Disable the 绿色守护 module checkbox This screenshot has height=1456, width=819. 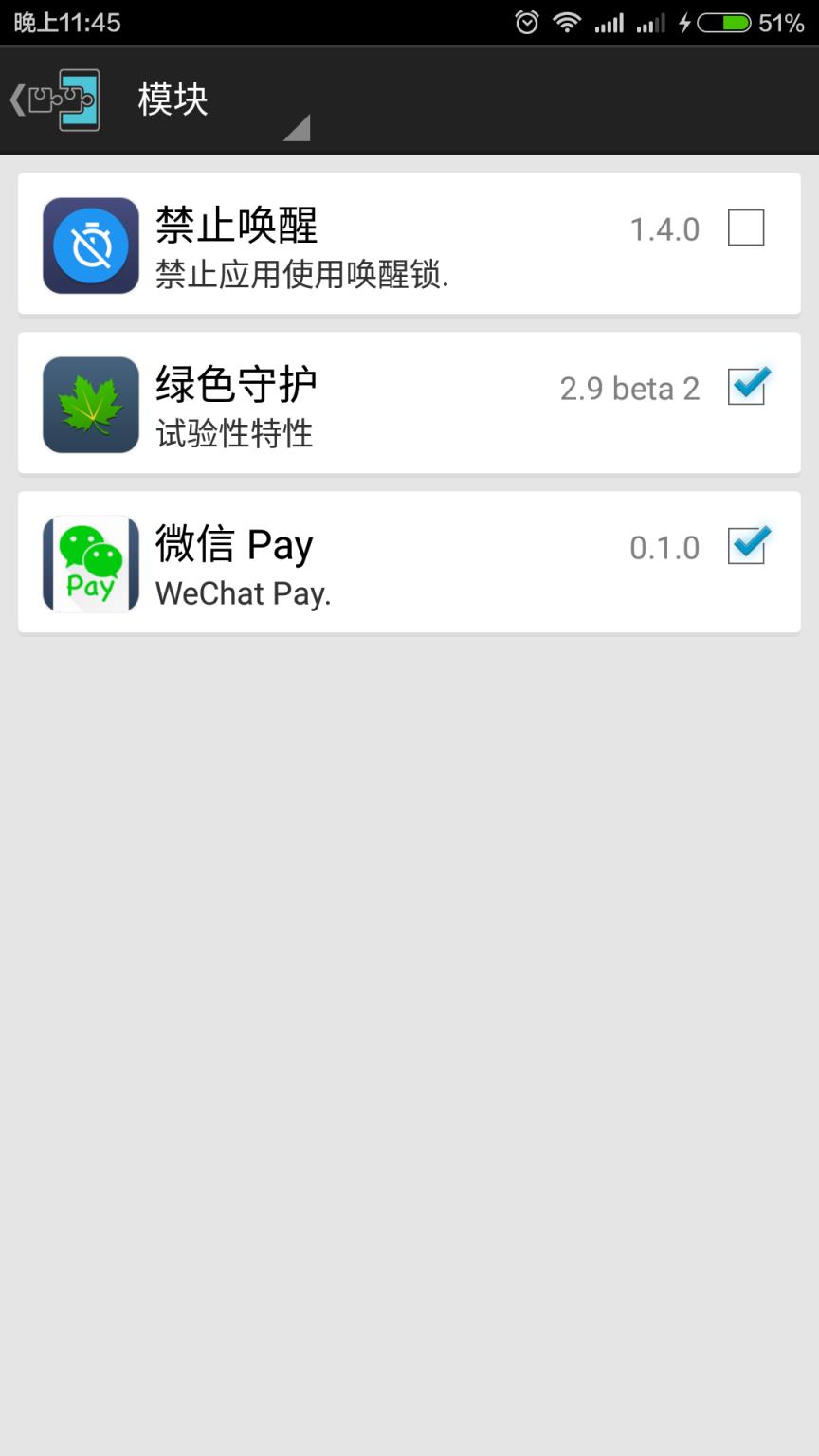coord(746,388)
